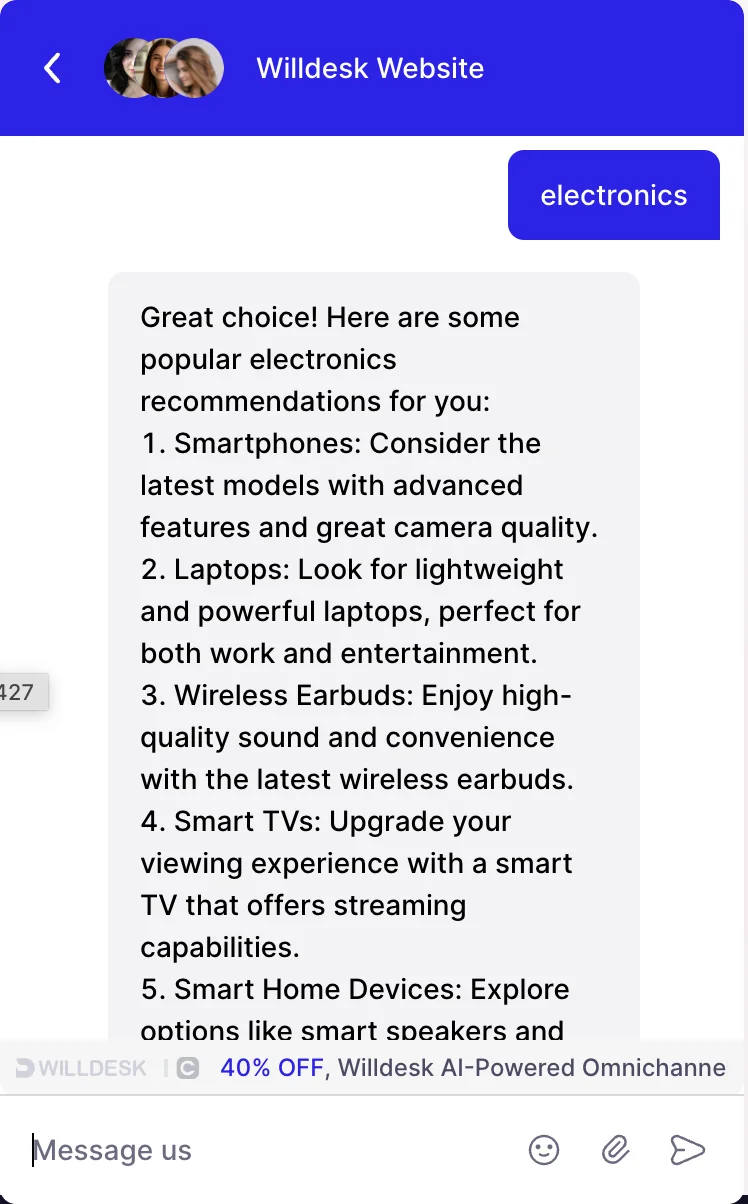This screenshot has width=748, height=1204.
Task: Attach a file with the paperclip
Action: point(616,1150)
